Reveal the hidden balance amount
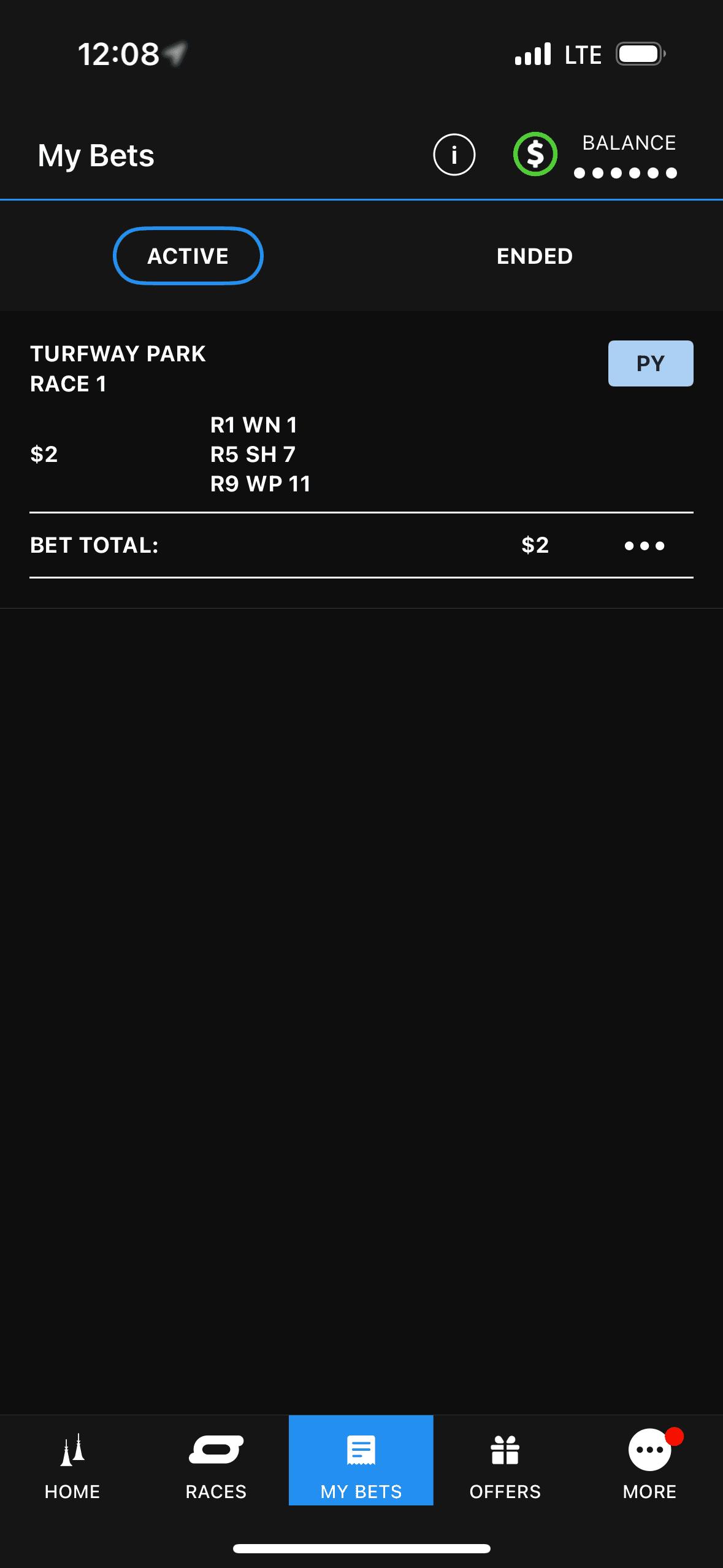Viewport: 723px width, 1568px height. tap(625, 173)
